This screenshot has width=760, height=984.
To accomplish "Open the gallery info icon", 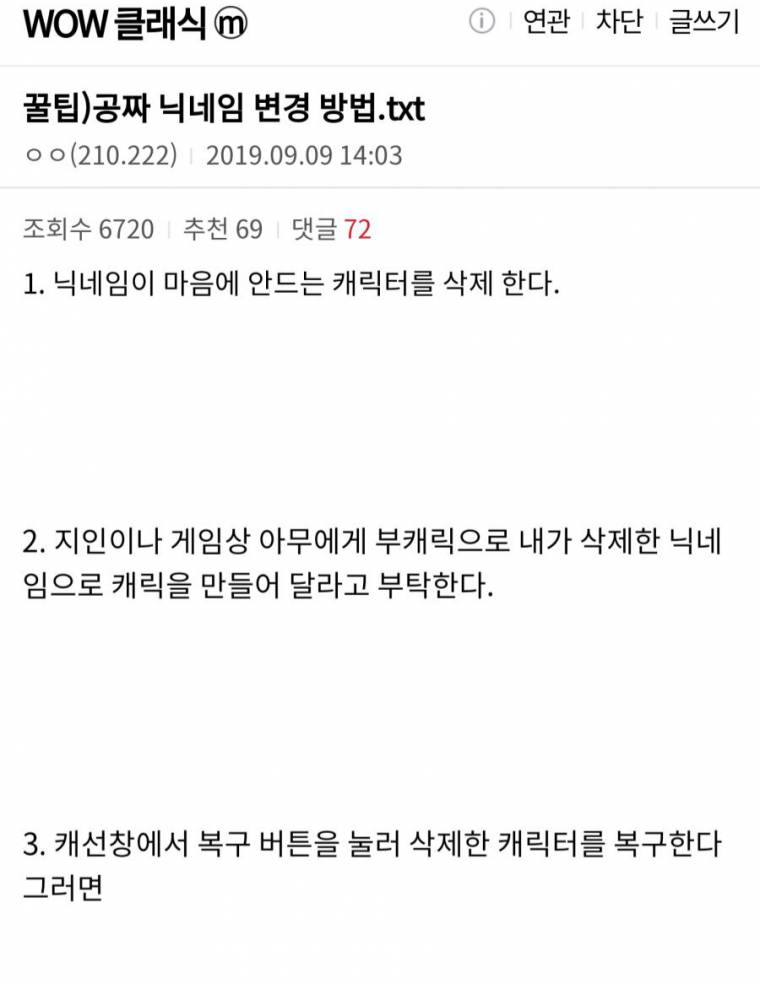I will [x=482, y=22].
